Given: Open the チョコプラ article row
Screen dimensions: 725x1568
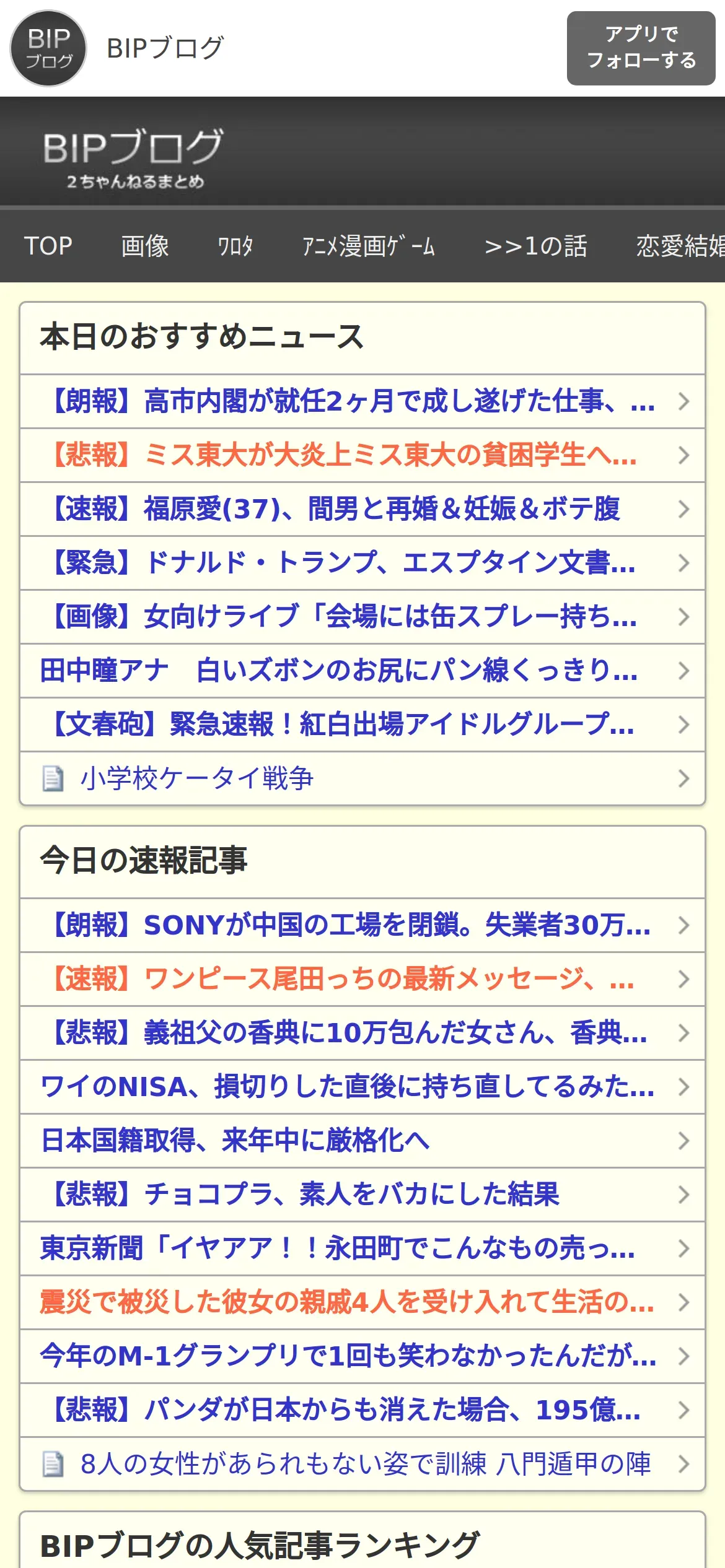Looking at the screenshot, I should (x=362, y=1195).
